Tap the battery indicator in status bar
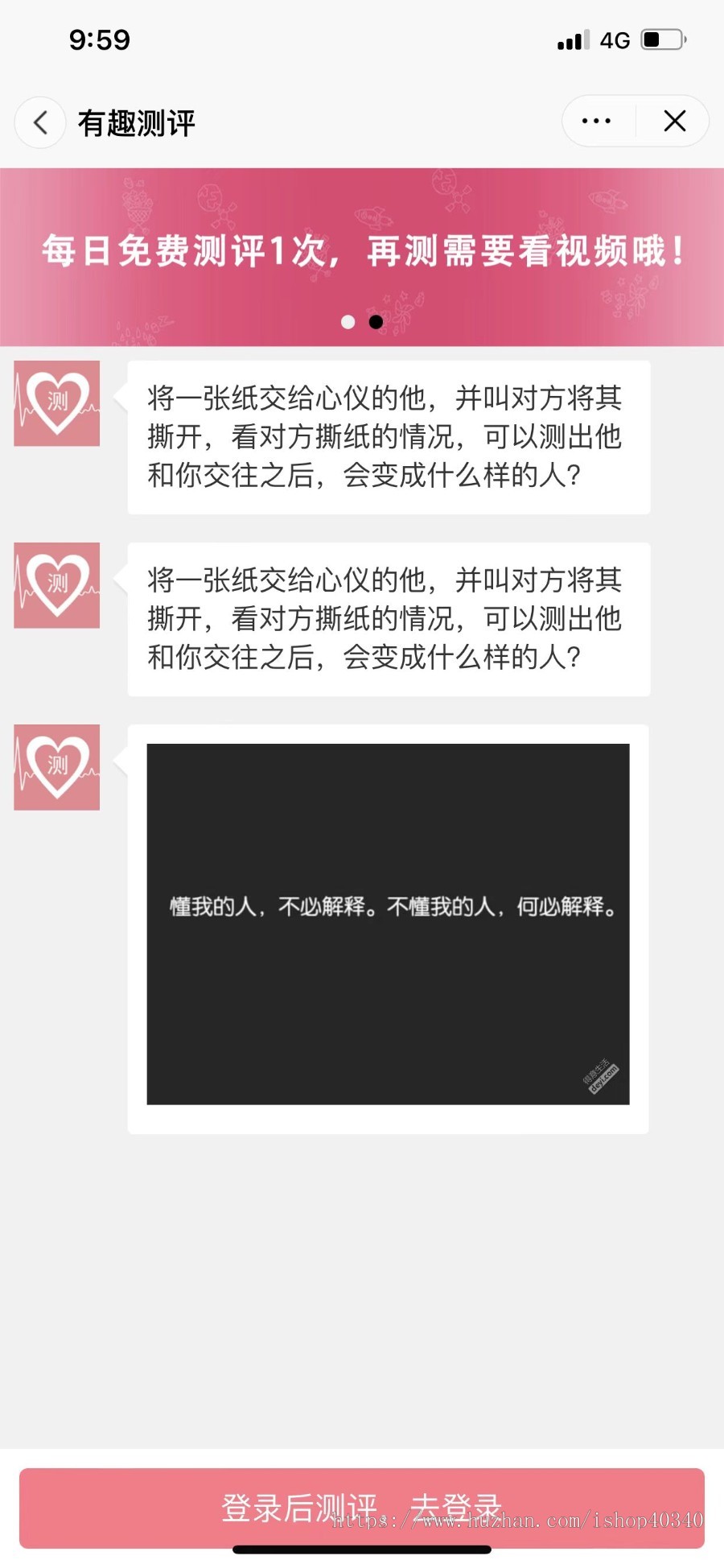This screenshot has height=1568, width=724. (663, 40)
